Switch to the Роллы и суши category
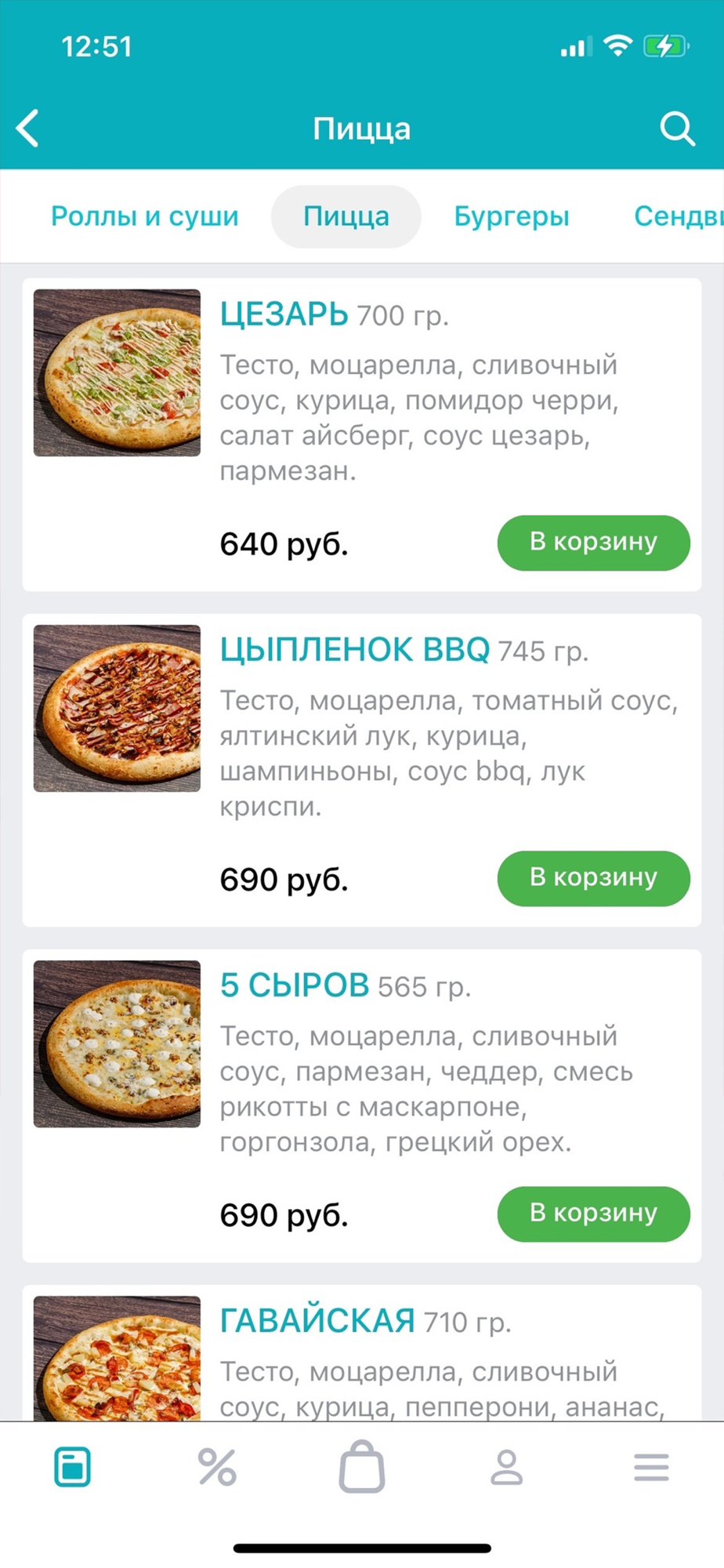Viewport: 724px width, 1568px height. pyautogui.click(x=145, y=216)
